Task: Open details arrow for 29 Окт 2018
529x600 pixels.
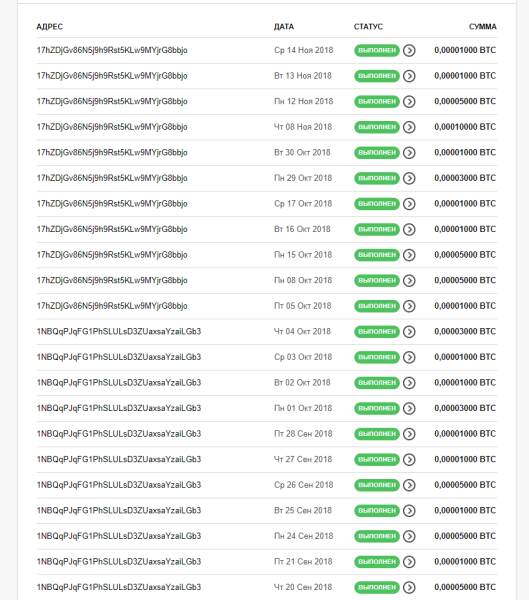Action: (x=409, y=178)
